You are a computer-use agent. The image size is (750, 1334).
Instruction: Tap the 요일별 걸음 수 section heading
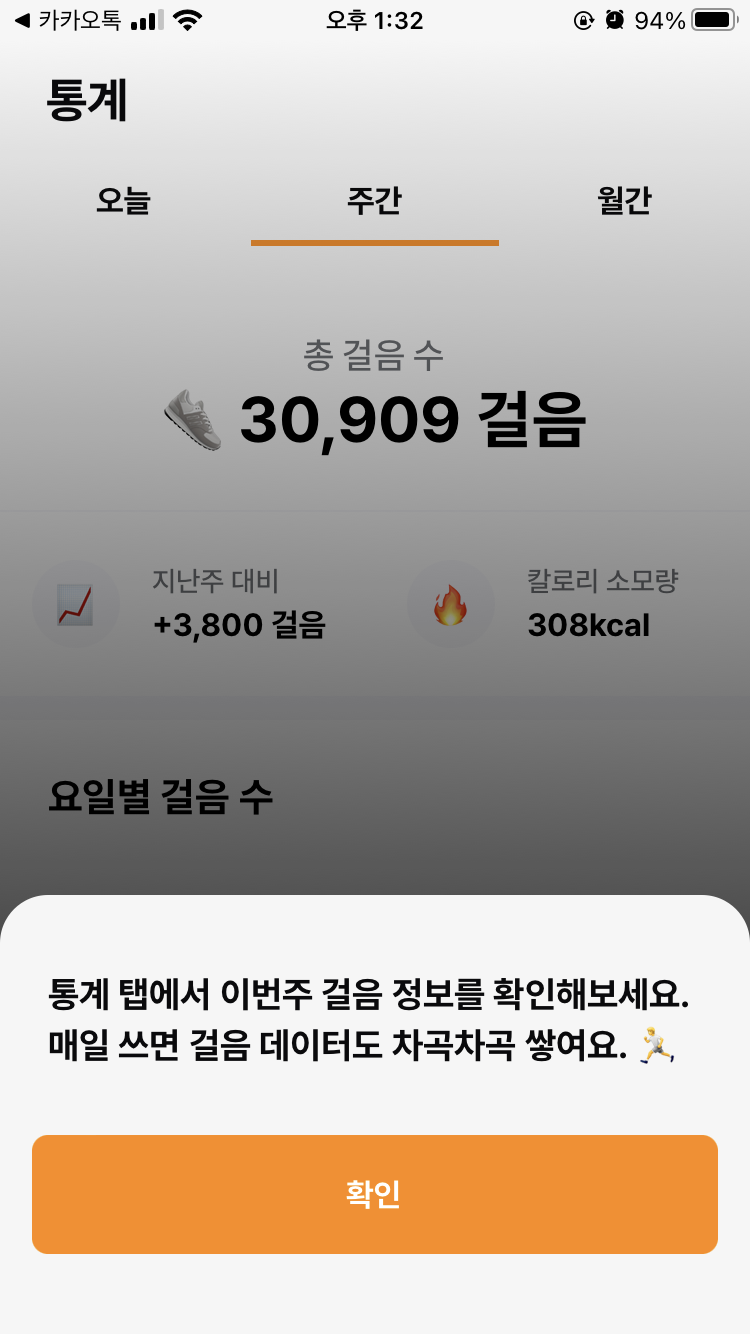coord(162,796)
